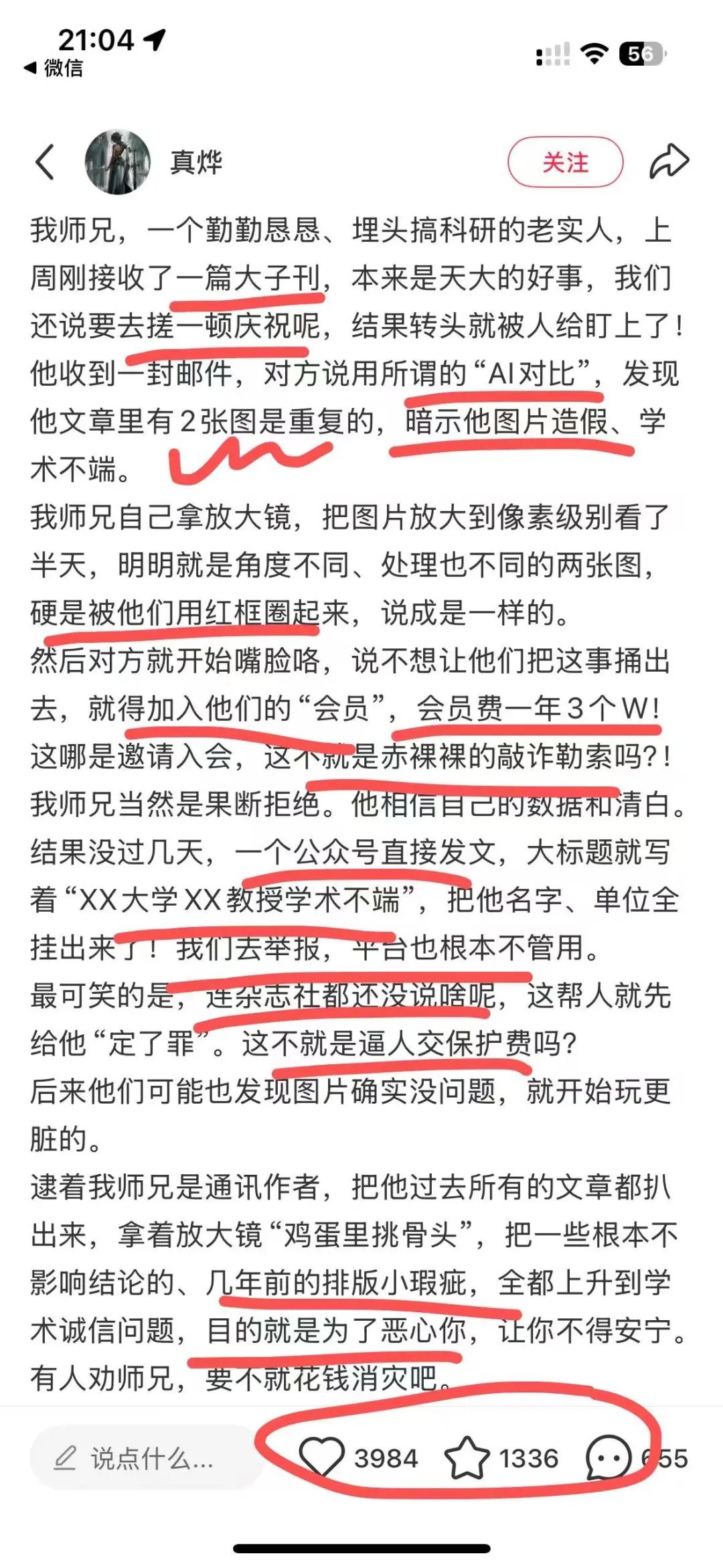
Task: Return to 微信 via the status bar link
Action: pyautogui.click(x=54, y=68)
